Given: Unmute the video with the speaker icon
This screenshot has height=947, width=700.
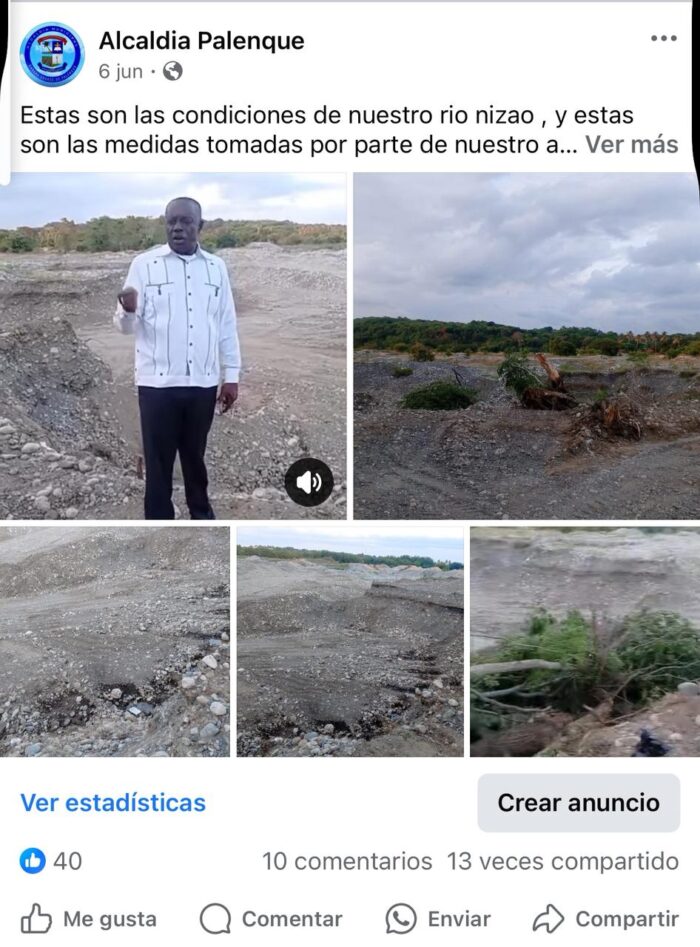Looking at the screenshot, I should click(309, 483).
